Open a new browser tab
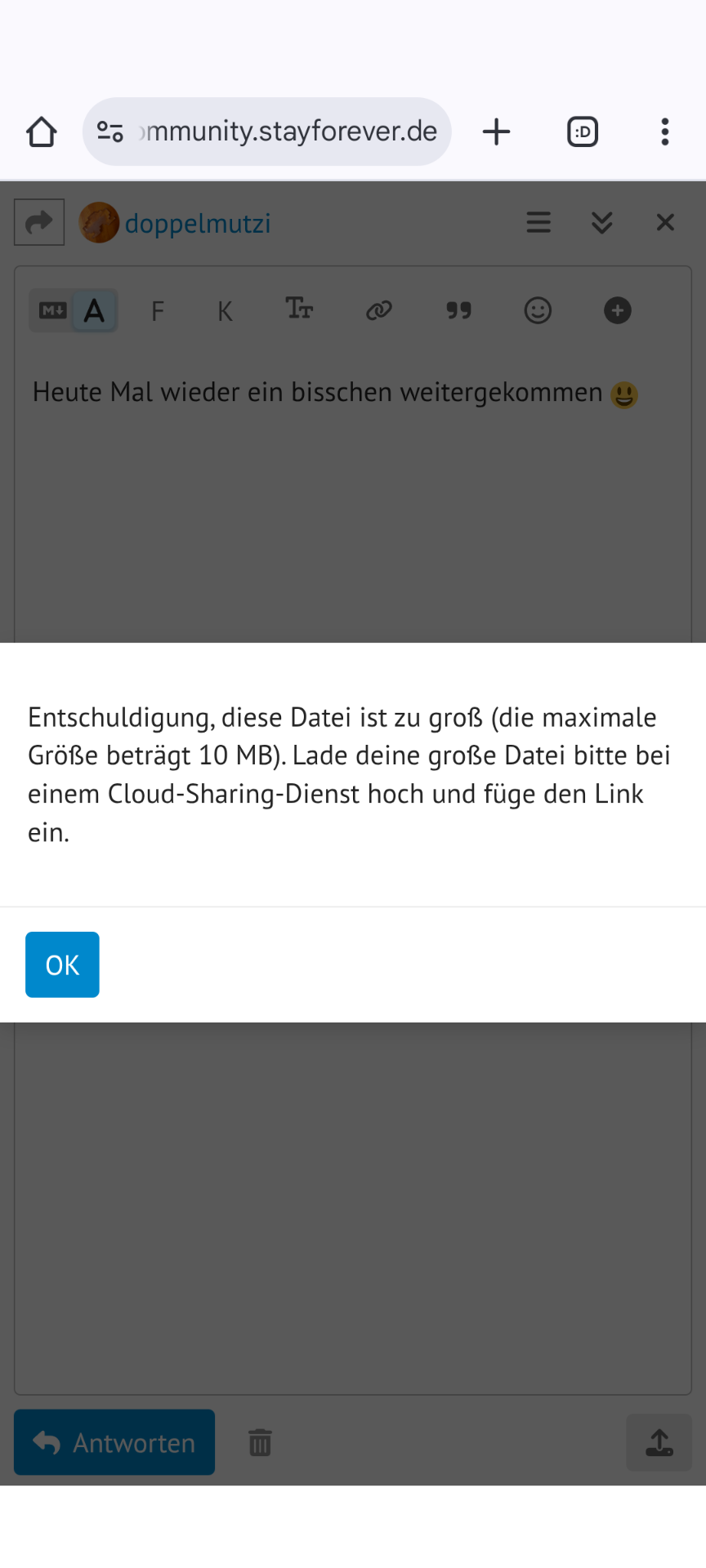706x1568 pixels. 496,131
